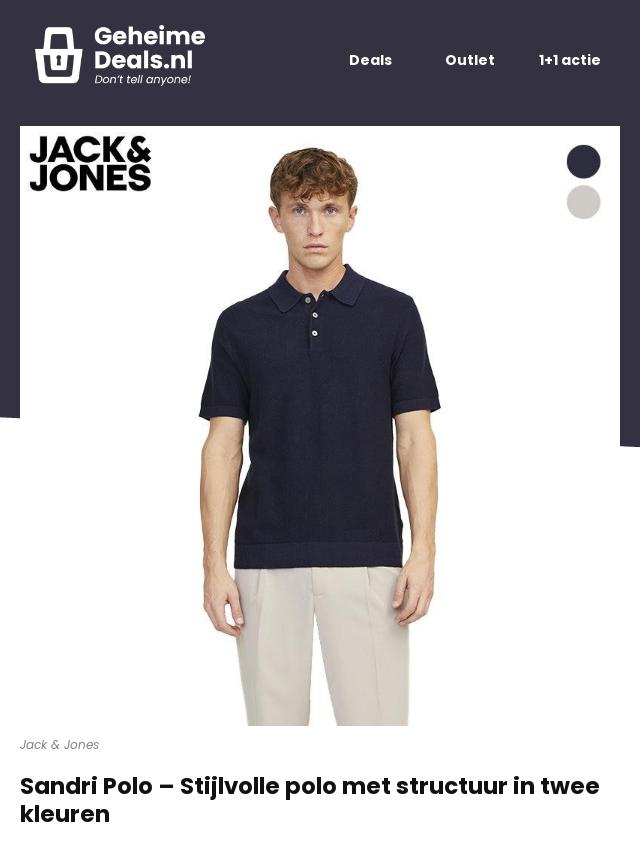640x854 pixels.
Task: Go to the Outlet page
Action: click(x=469, y=60)
